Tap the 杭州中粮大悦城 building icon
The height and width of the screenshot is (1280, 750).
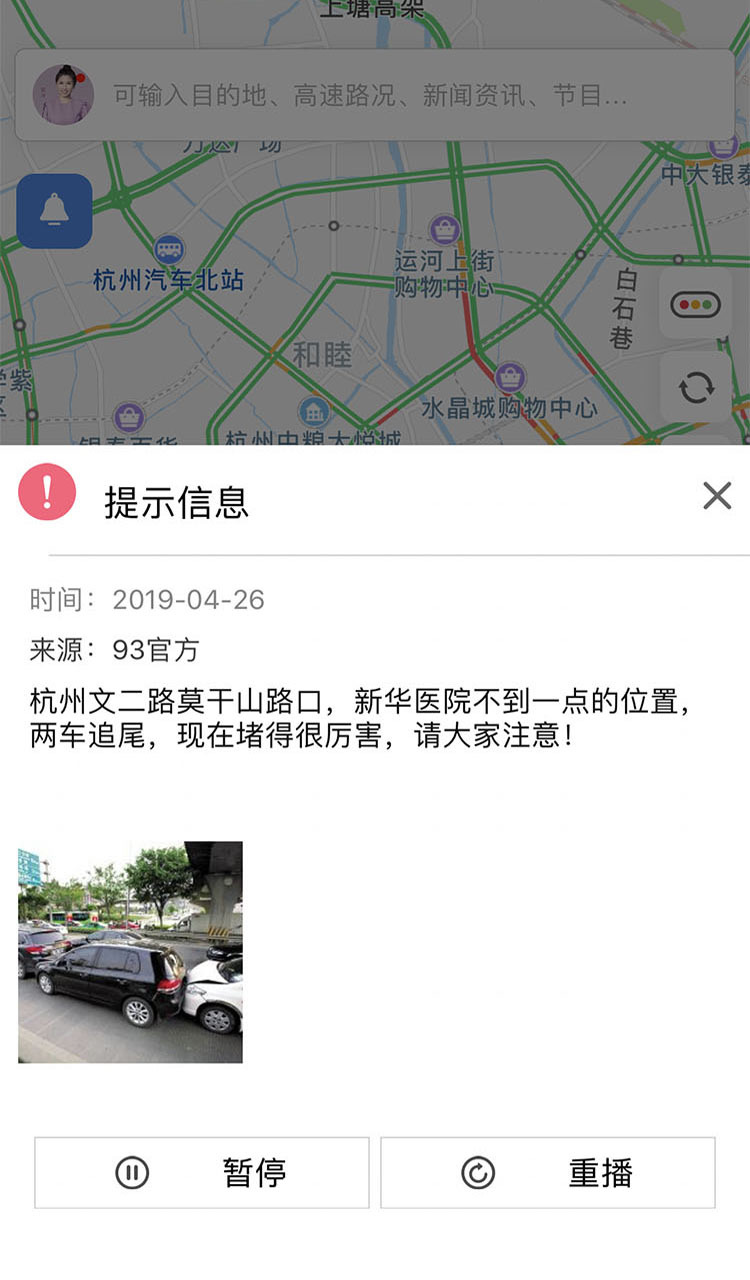[315, 410]
